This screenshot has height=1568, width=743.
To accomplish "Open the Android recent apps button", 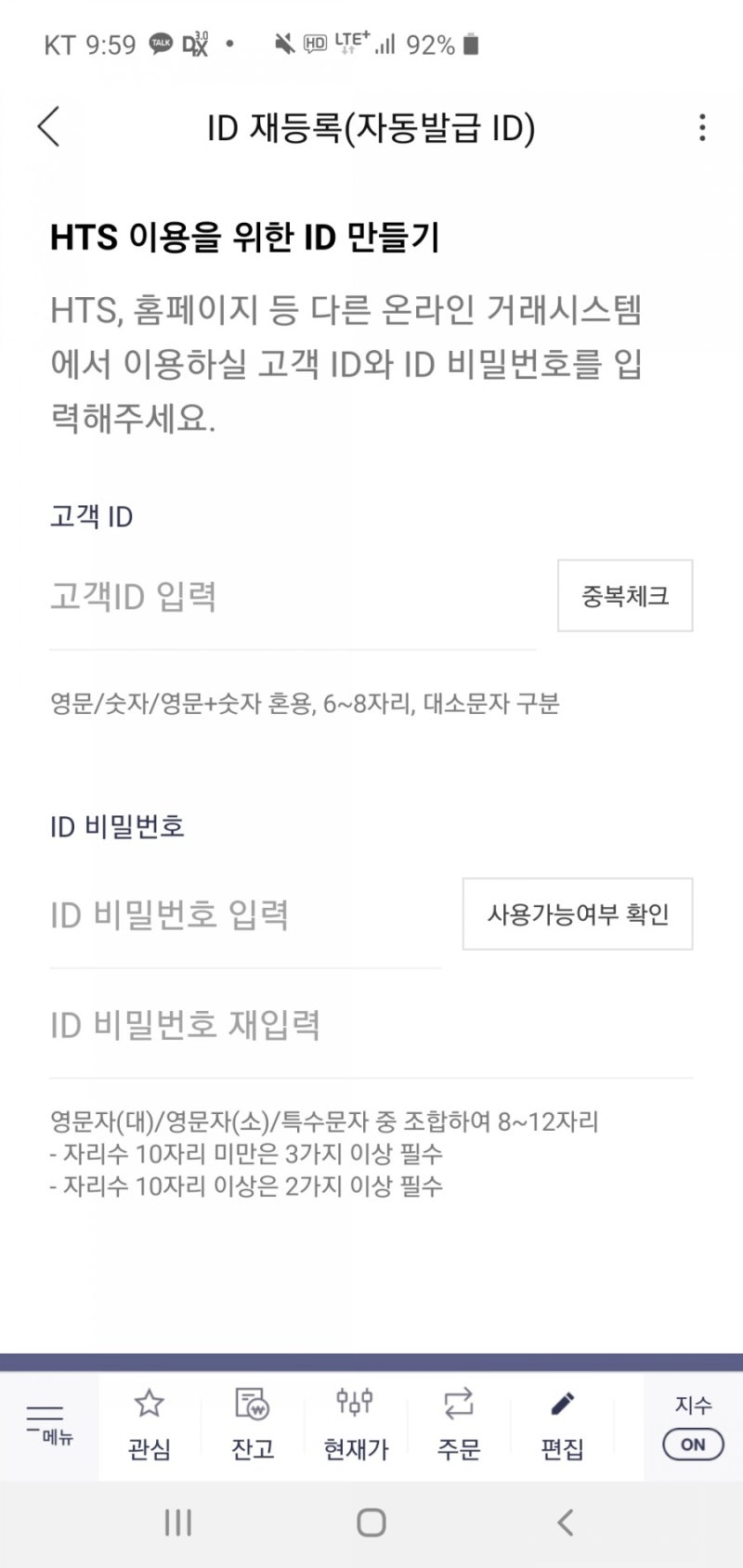I will 176,1523.
